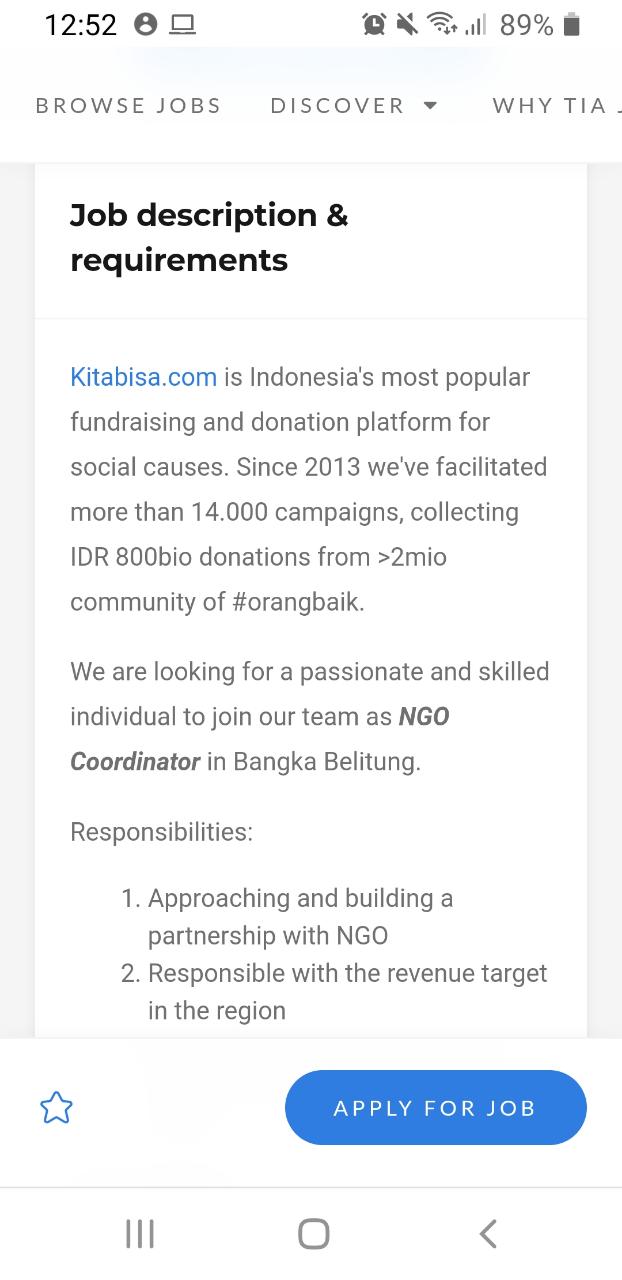Expand the Discover dropdown

[x=354, y=106]
